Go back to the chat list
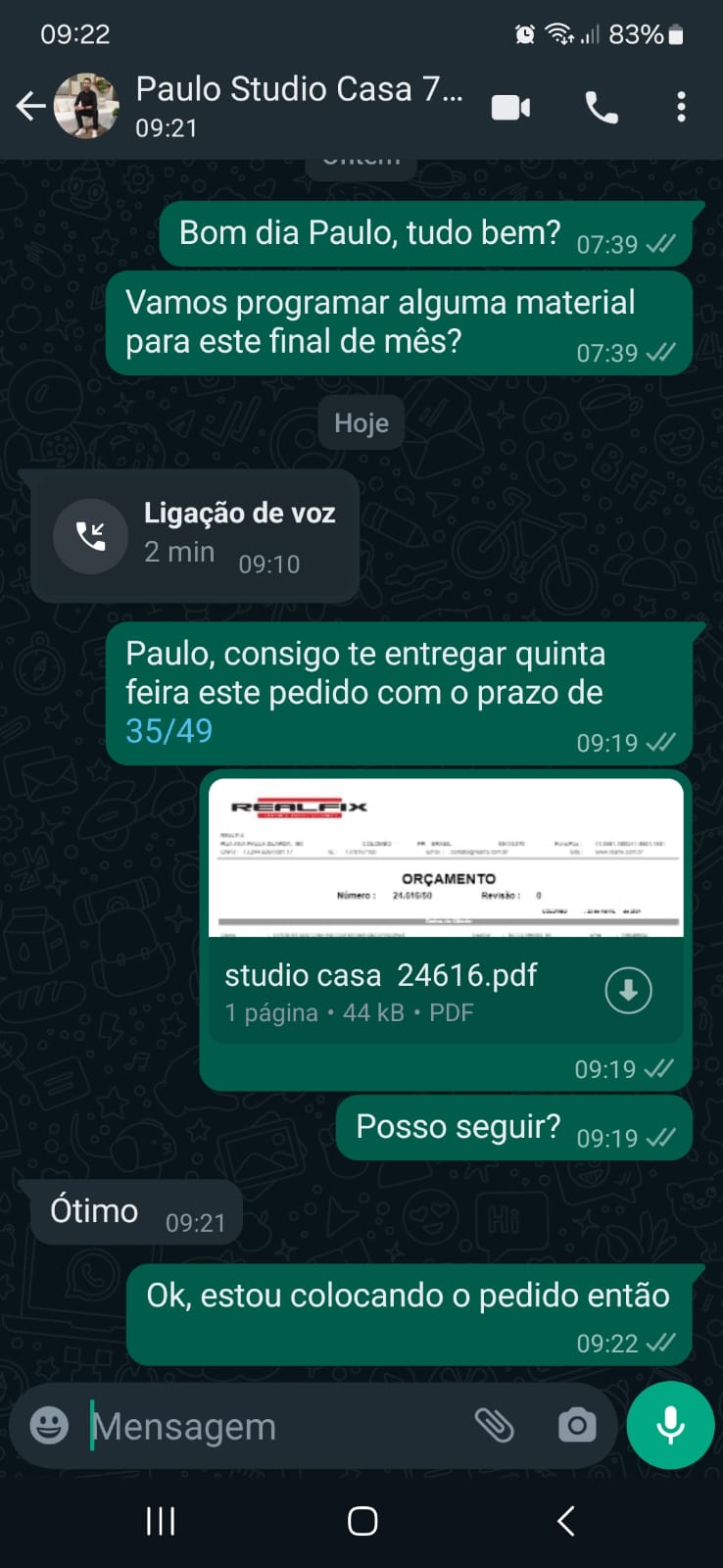723x1568 pixels. coord(31,106)
